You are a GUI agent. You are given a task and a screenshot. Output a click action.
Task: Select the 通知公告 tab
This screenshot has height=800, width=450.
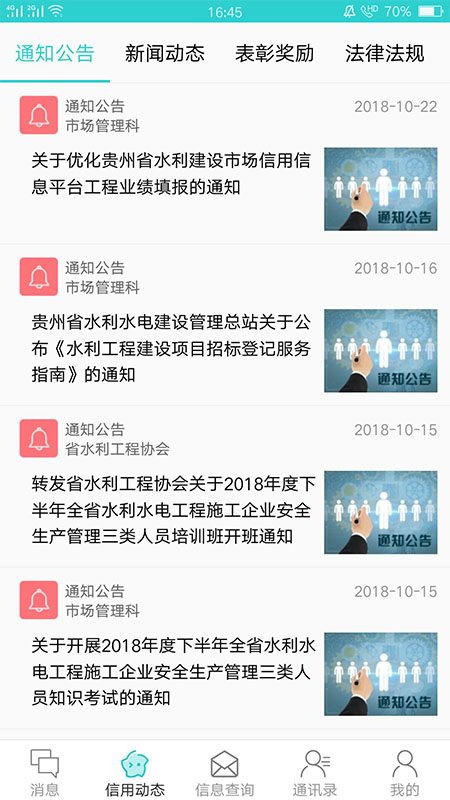click(55, 53)
